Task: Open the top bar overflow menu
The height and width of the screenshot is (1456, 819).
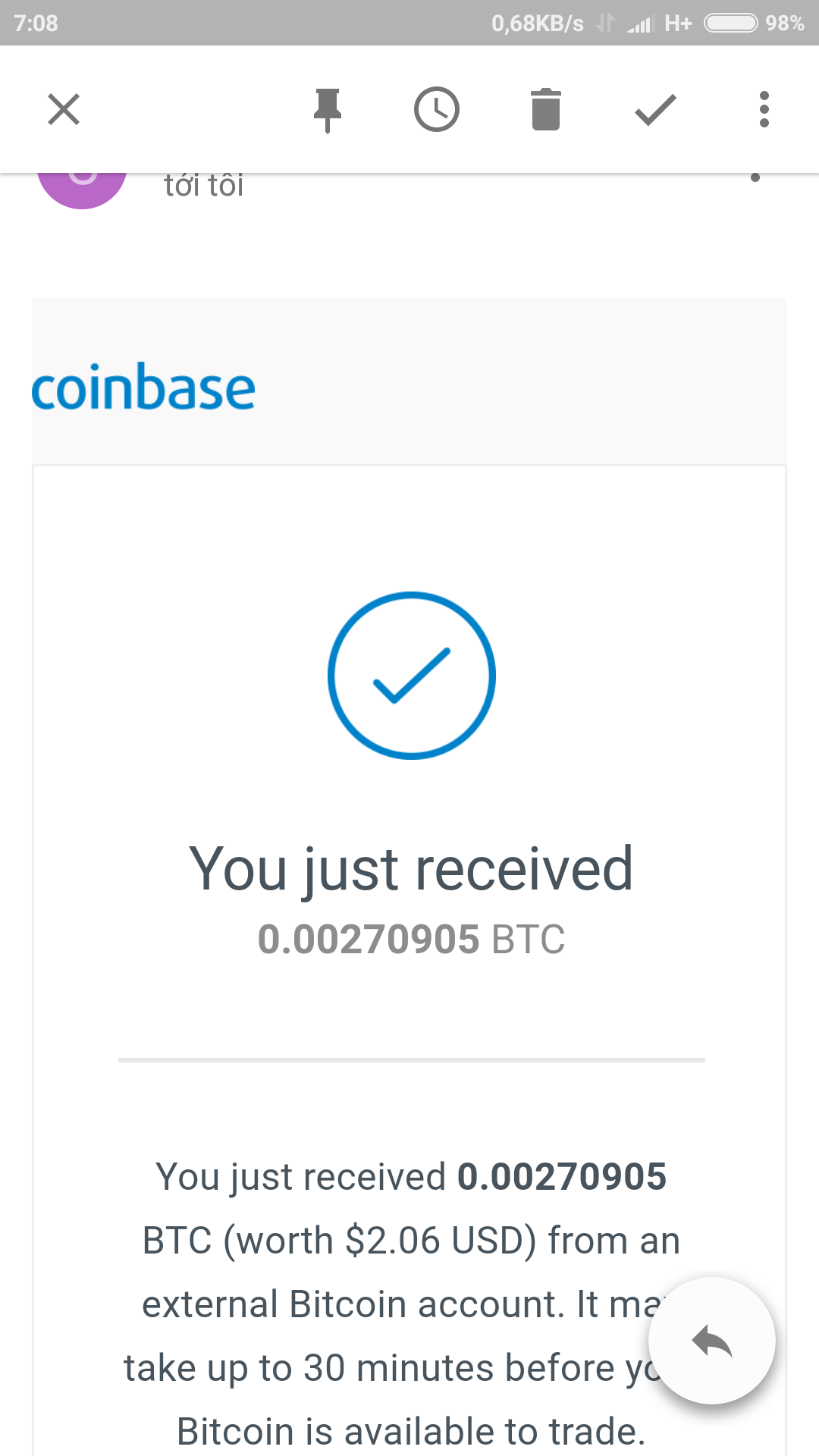Action: point(764,110)
